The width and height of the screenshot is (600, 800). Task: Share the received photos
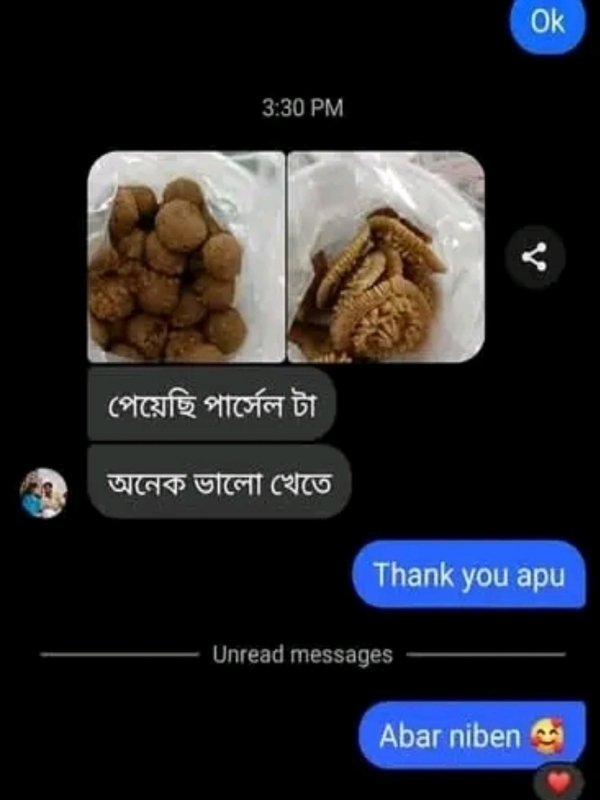(535, 258)
